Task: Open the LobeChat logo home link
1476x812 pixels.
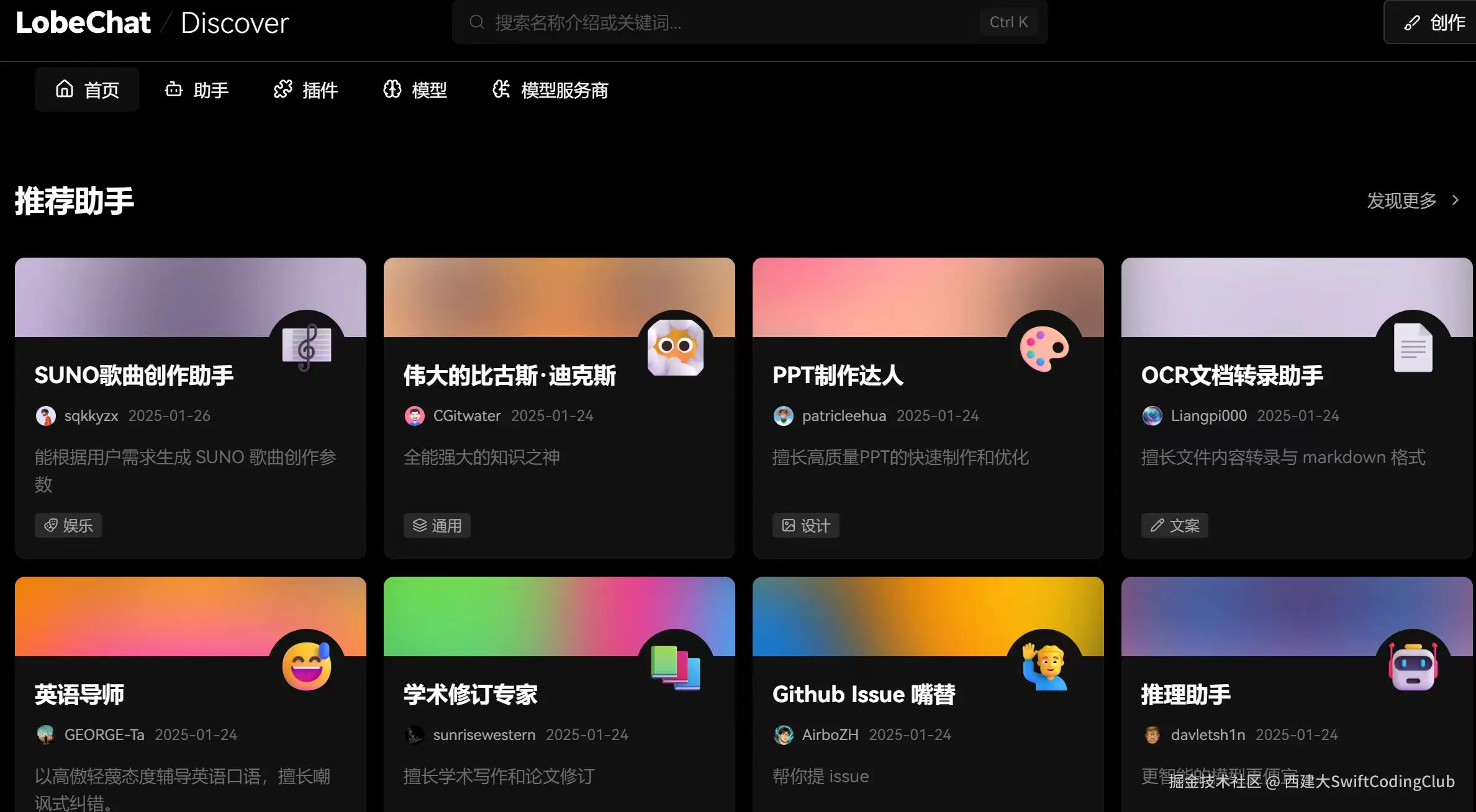Action: coord(83,23)
